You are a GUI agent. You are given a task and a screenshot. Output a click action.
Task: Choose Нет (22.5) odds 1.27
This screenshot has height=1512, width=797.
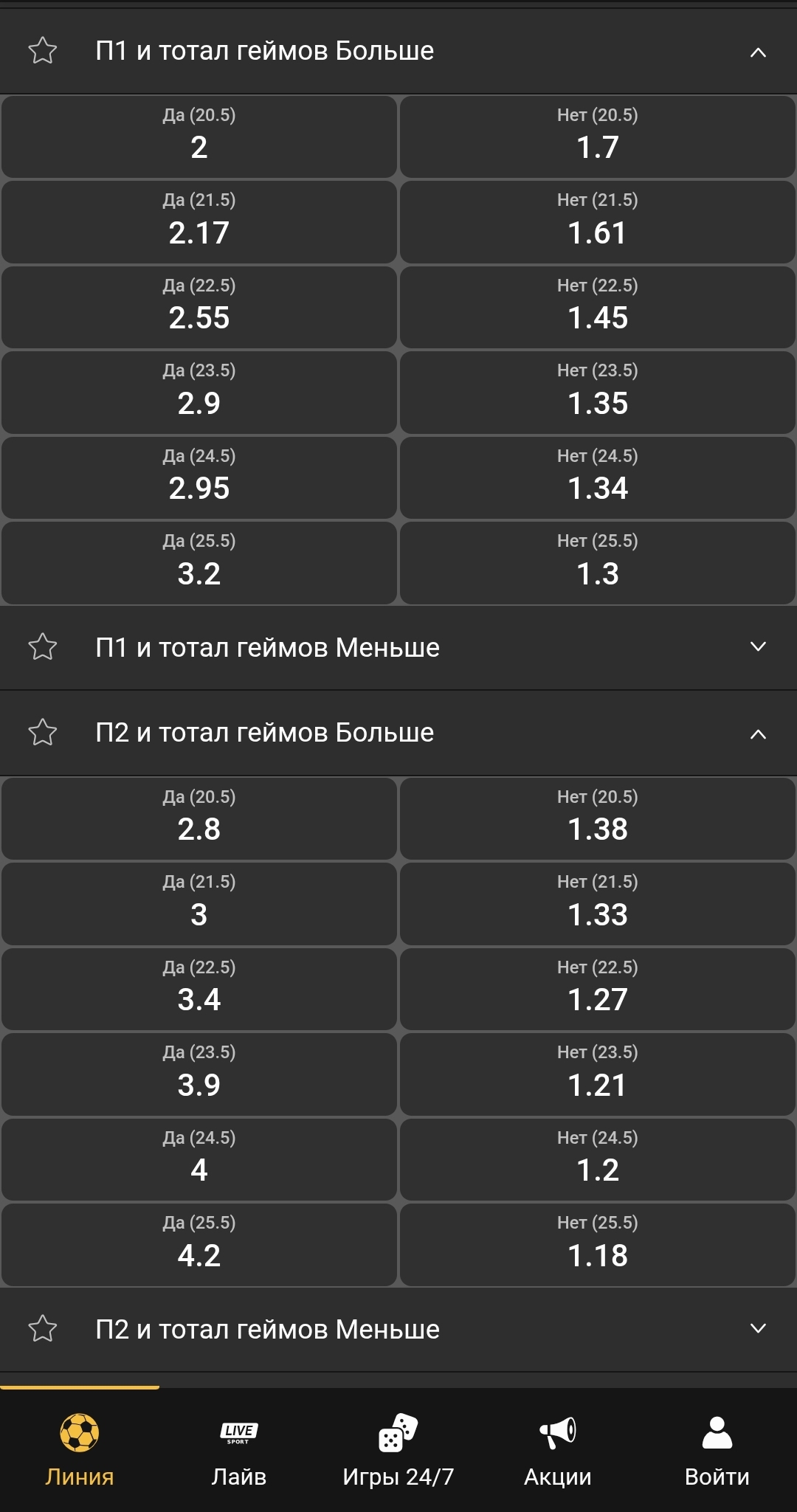597,989
